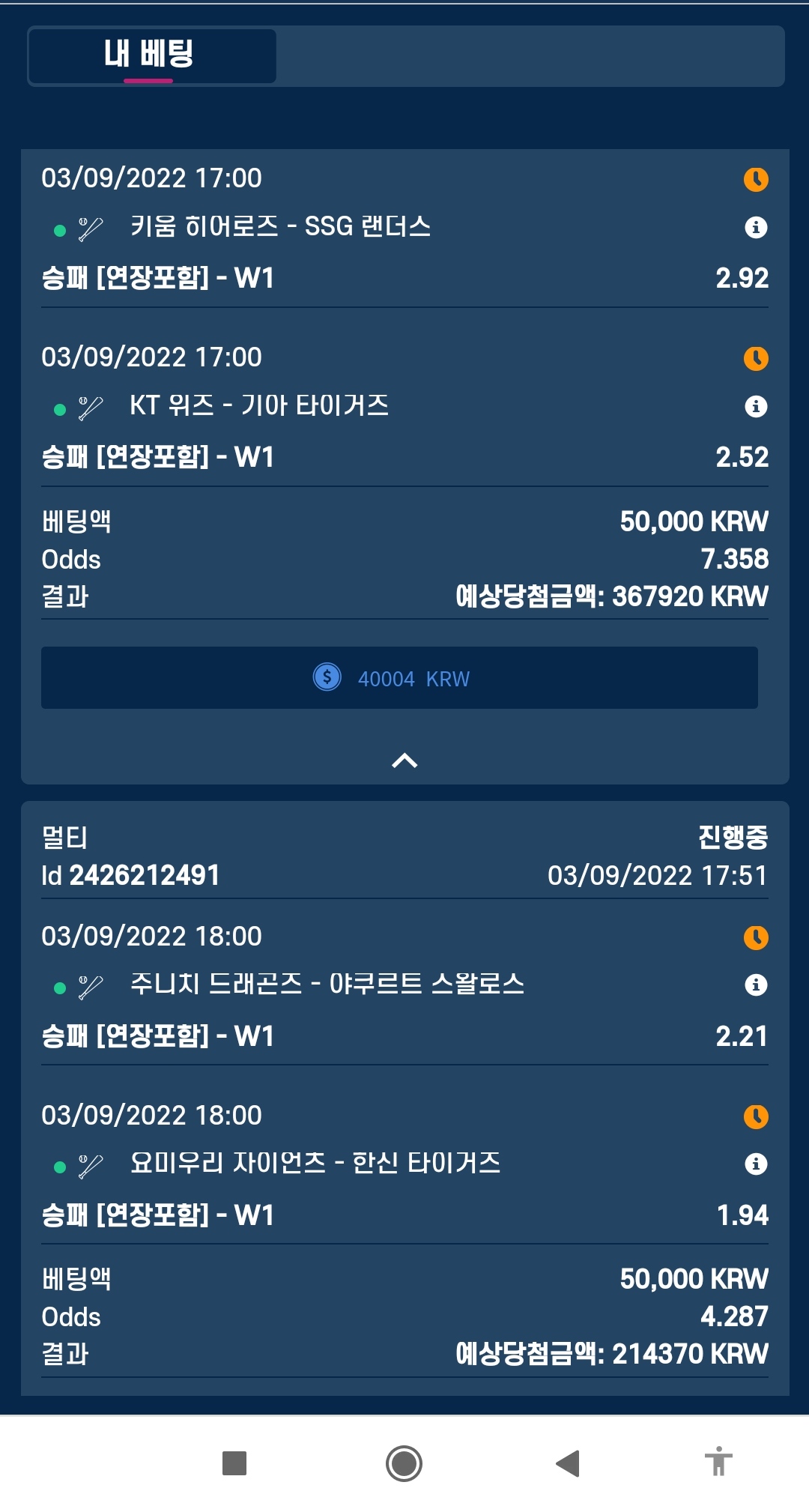Open info icon for 키움 히어로즈 - SSG 랜더스

tap(756, 227)
